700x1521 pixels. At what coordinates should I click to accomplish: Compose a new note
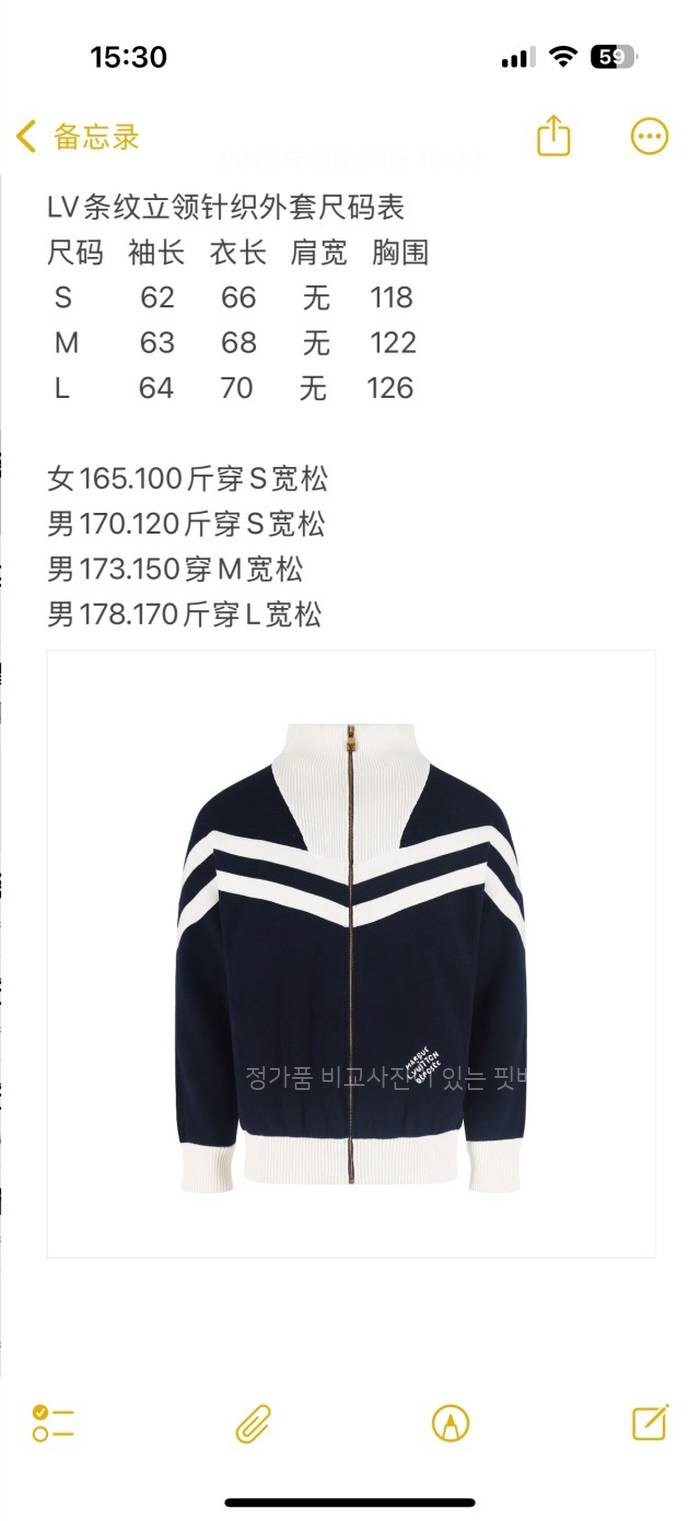[650, 1421]
